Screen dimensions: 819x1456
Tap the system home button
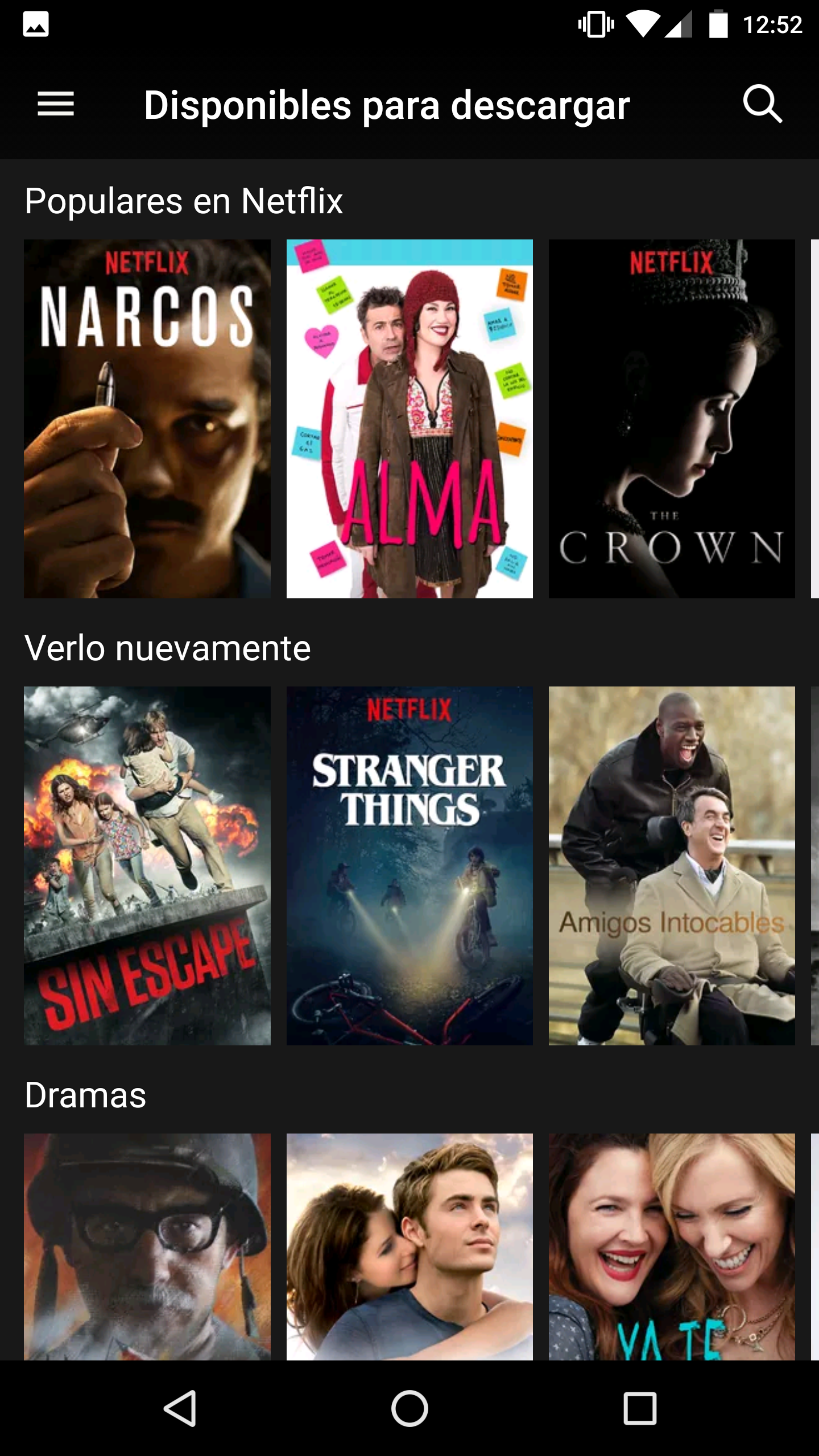click(409, 1408)
